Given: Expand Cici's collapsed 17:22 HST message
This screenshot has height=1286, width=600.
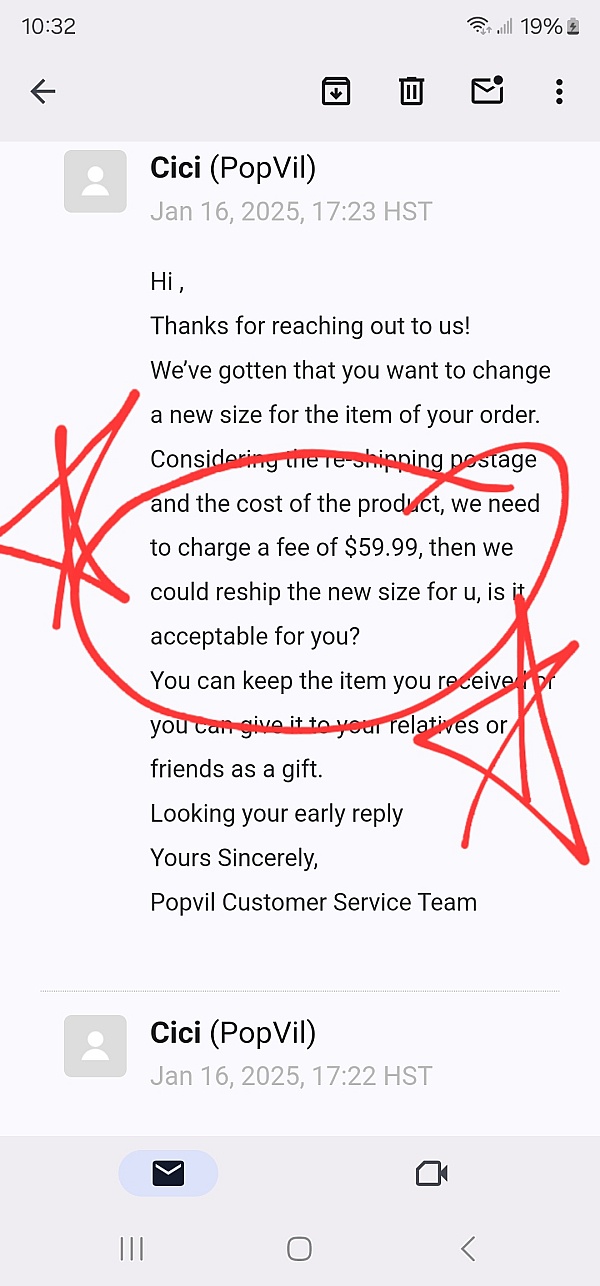Looking at the screenshot, I should click(300, 1053).
